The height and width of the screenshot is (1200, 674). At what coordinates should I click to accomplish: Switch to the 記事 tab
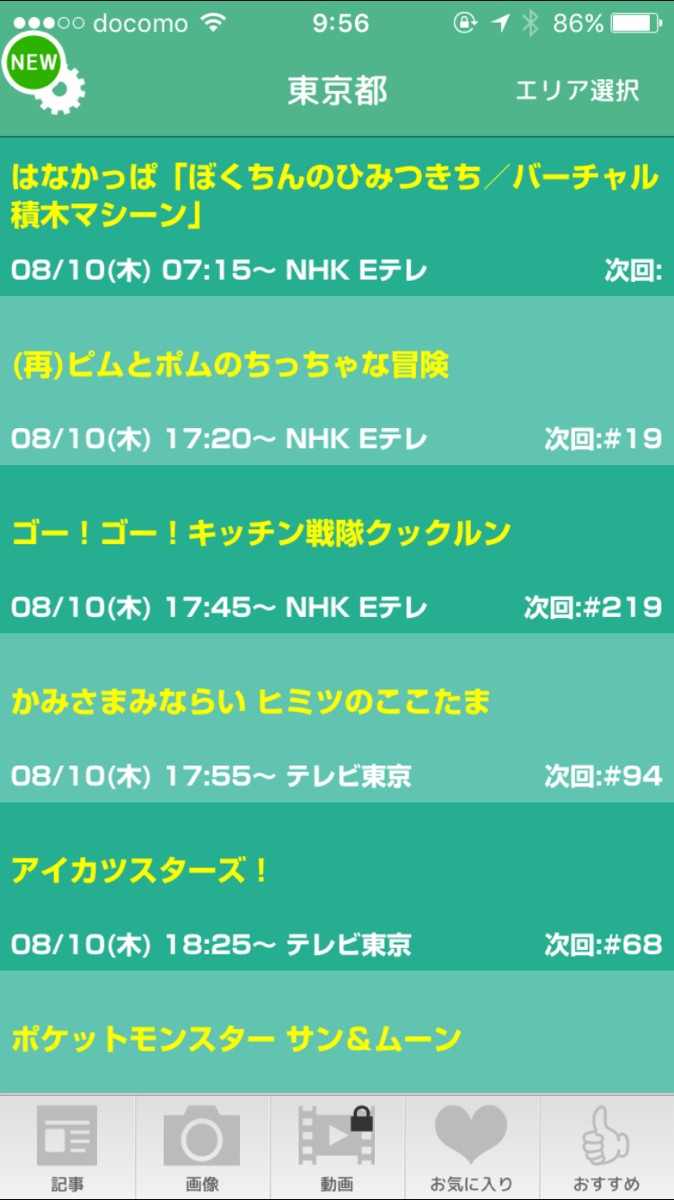pyautogui.click(x=67, y=1148)
